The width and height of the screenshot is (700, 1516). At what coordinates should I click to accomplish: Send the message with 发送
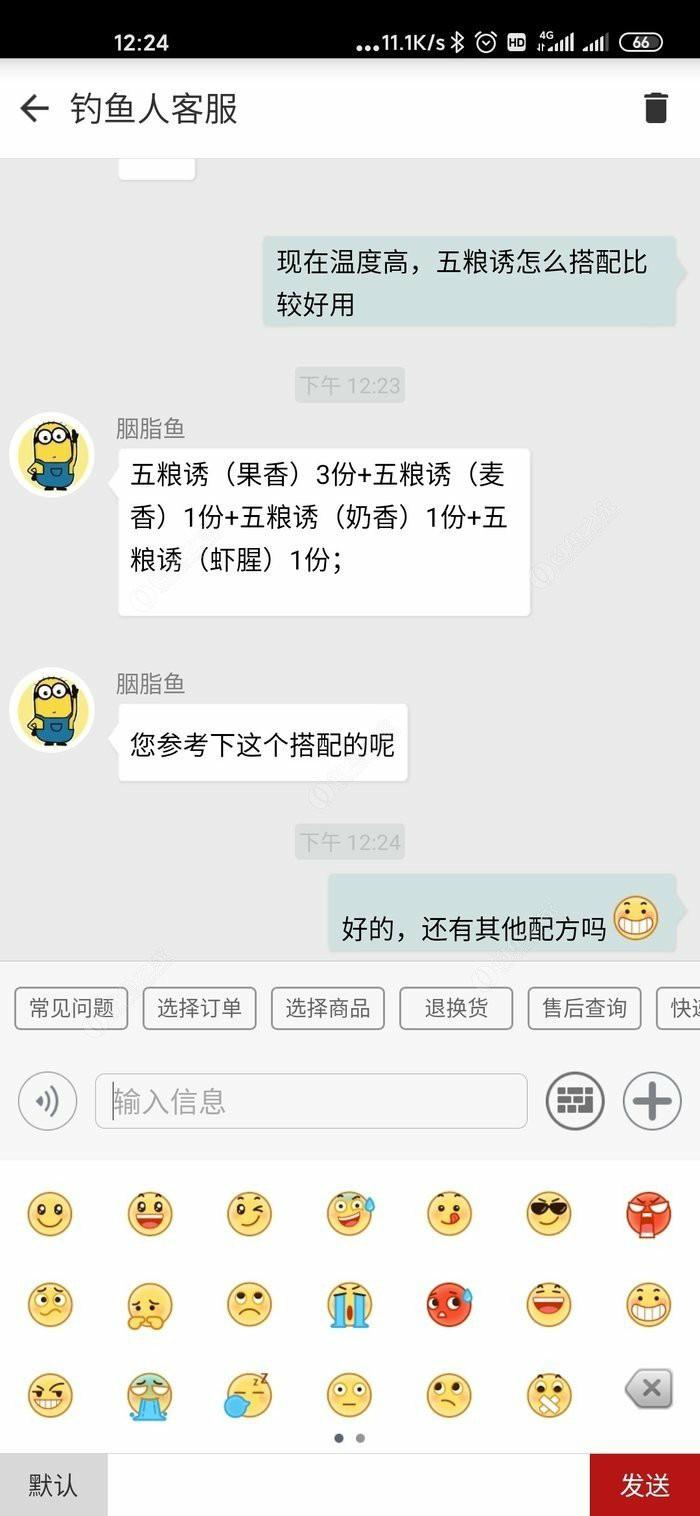645,1485
